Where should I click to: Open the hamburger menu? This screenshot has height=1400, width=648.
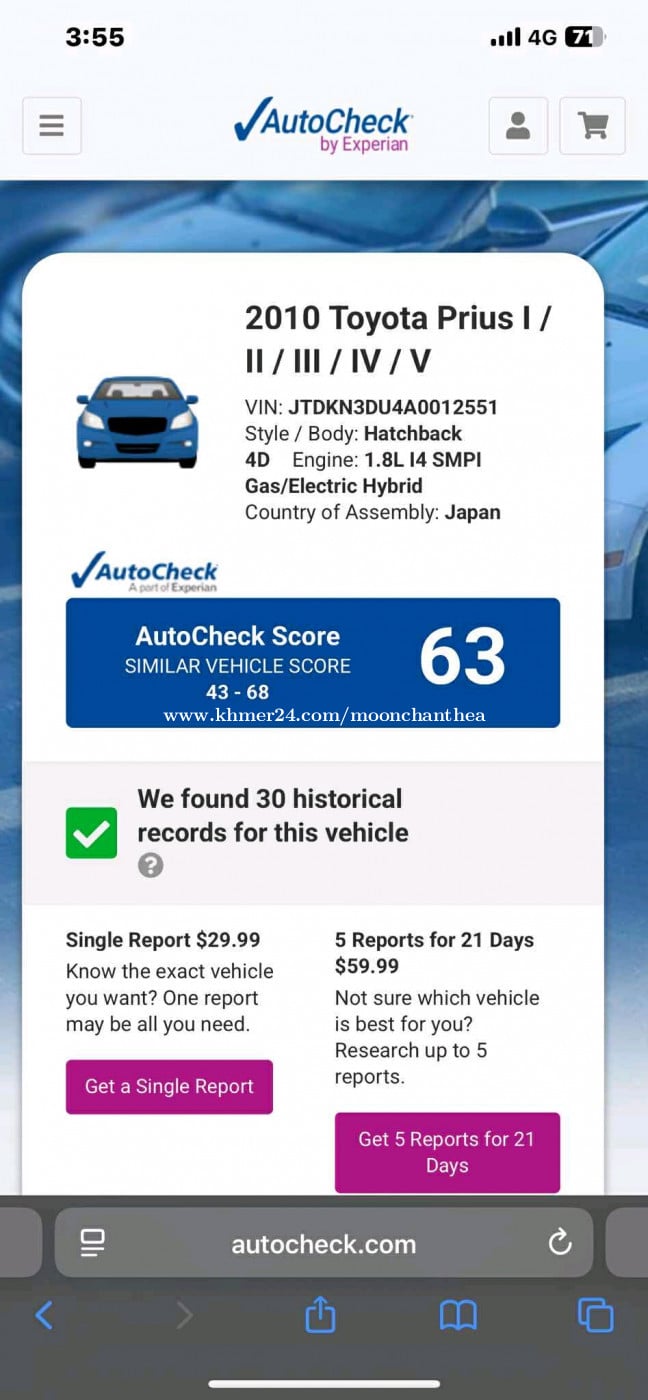[52, 126]
